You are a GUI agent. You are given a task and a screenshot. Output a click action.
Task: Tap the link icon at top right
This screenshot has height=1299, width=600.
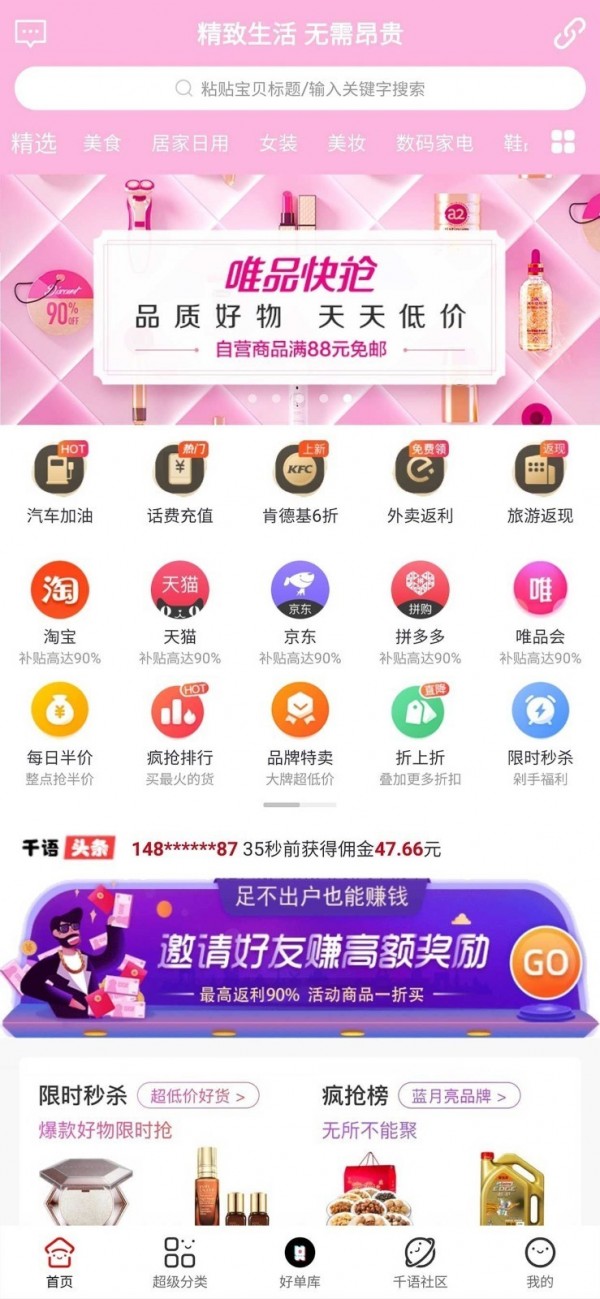(x=569, y=33)
